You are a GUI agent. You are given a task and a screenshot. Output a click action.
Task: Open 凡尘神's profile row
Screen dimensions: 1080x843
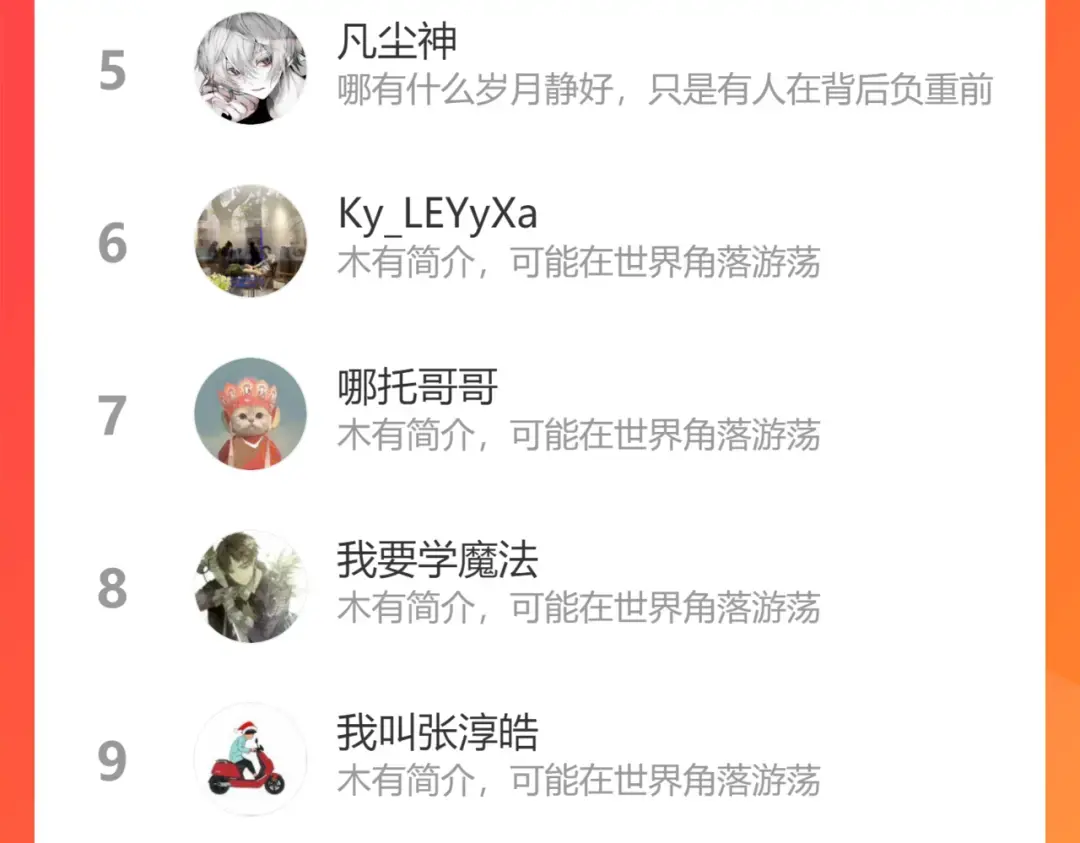(x=540, y=68)
